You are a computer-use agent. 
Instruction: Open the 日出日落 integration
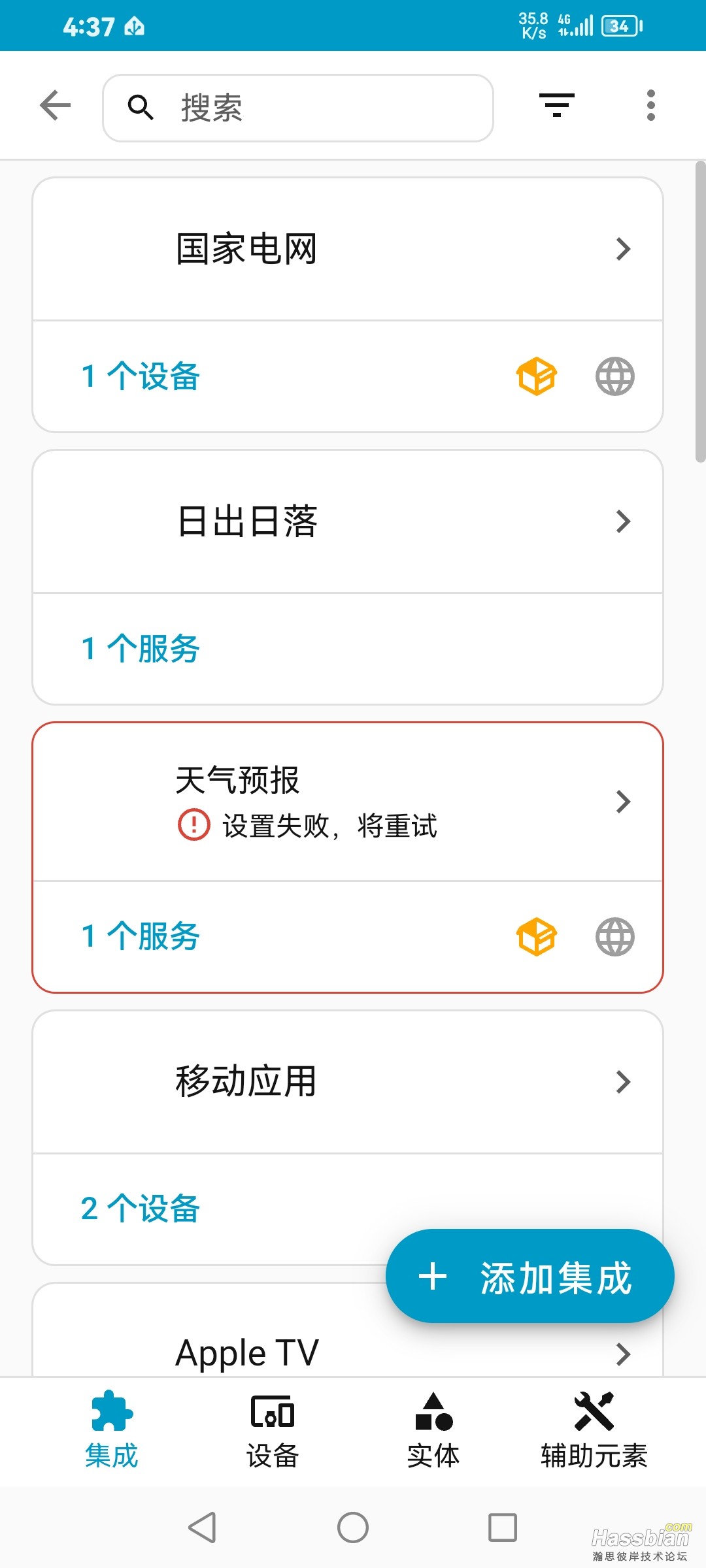point(348,521)
